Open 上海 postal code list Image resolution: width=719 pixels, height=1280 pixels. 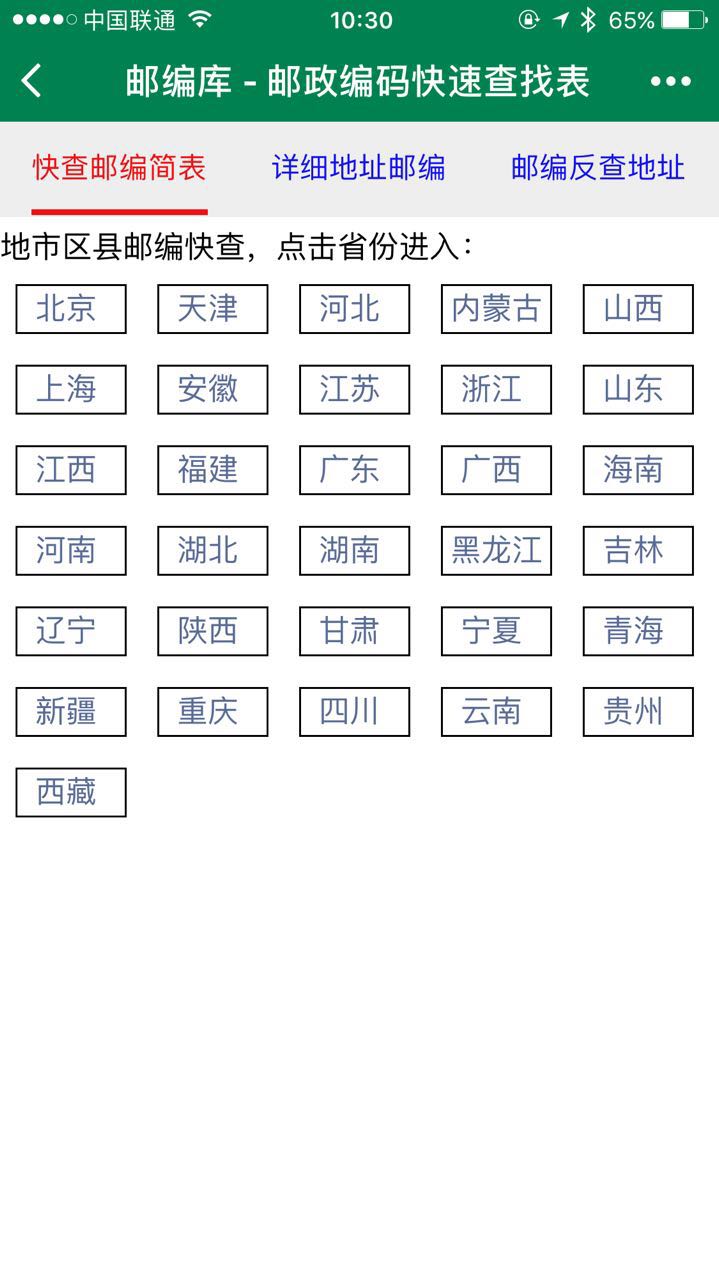[71, 390]
